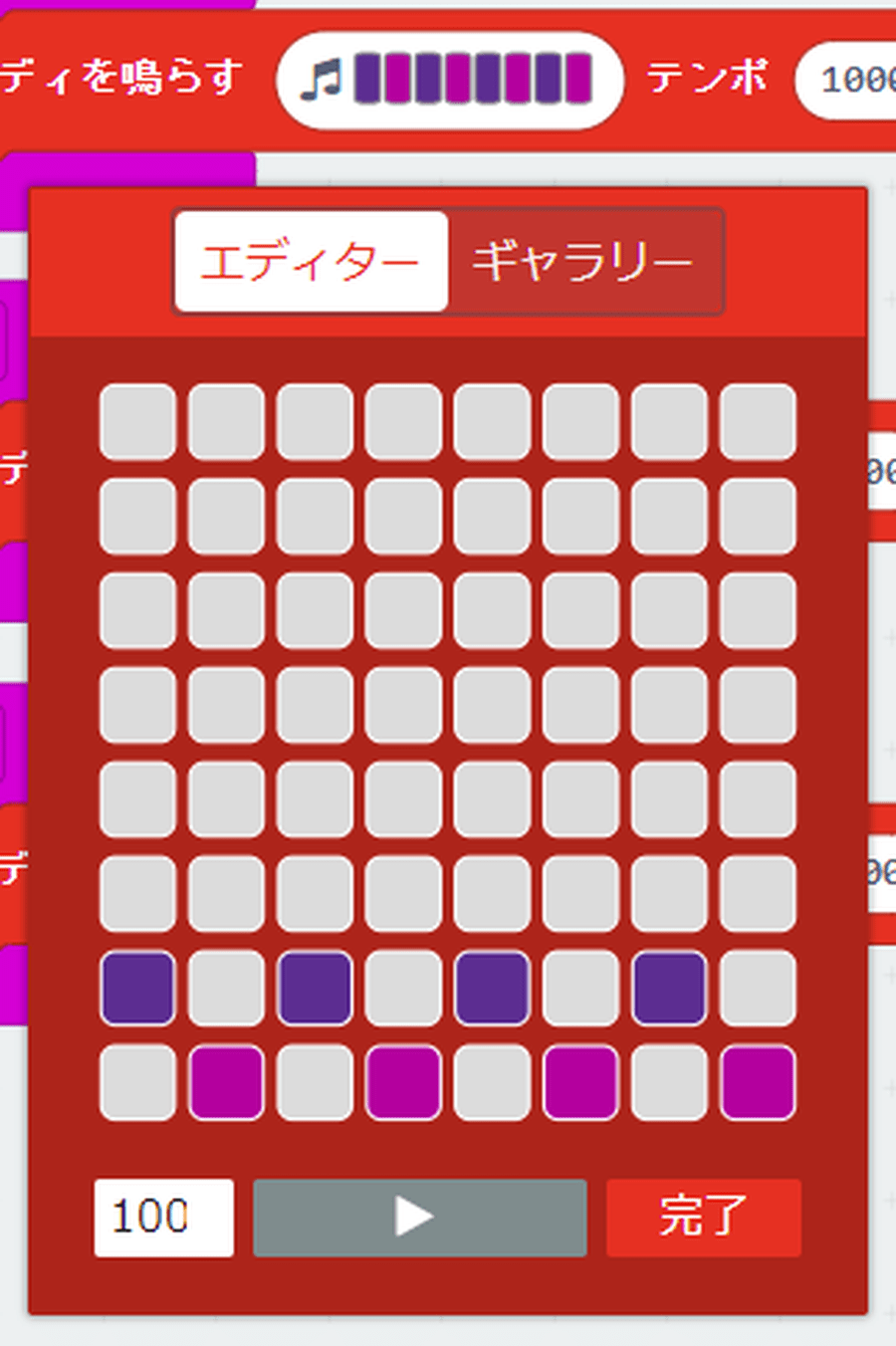The width and height of the screenshot is (896, 1346).
Task: Open the melody field in the block
Action: [450, 80]
